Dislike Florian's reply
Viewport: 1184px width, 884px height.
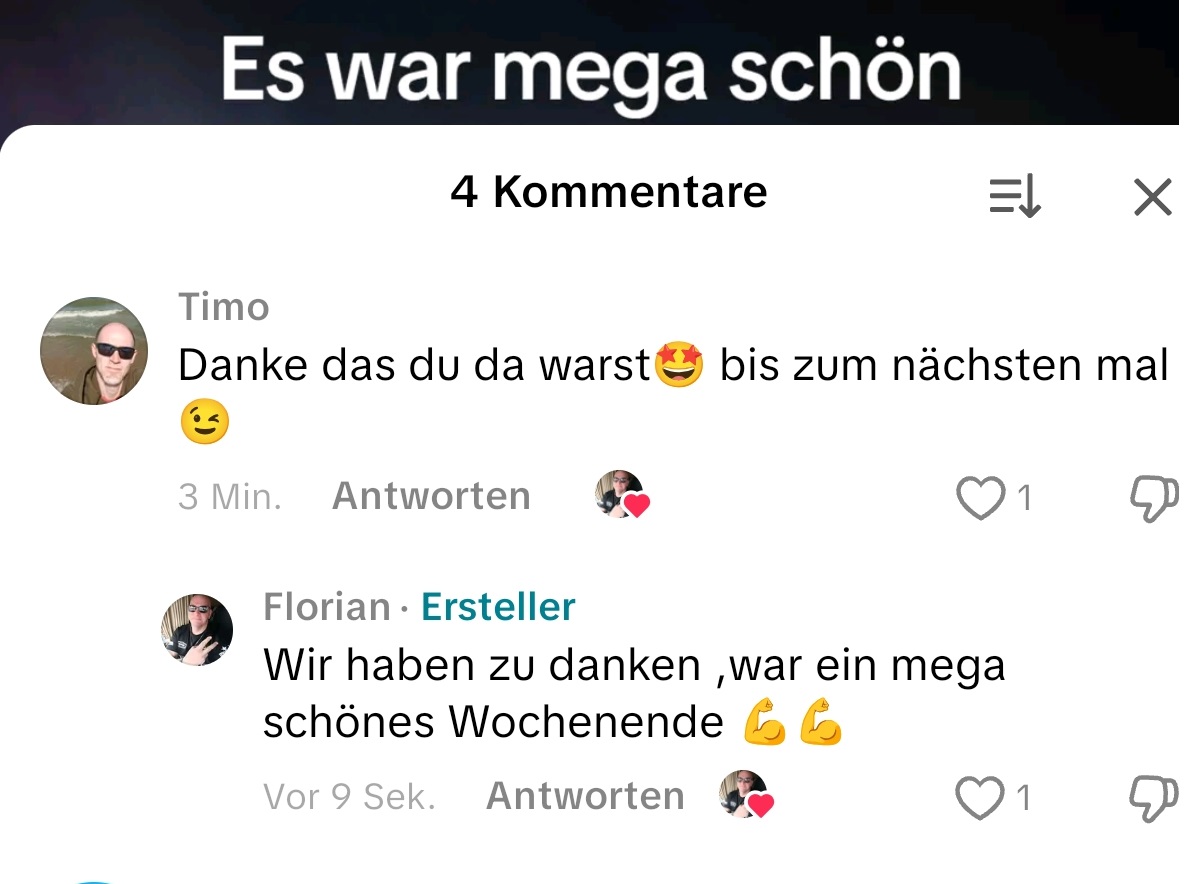1152,797
